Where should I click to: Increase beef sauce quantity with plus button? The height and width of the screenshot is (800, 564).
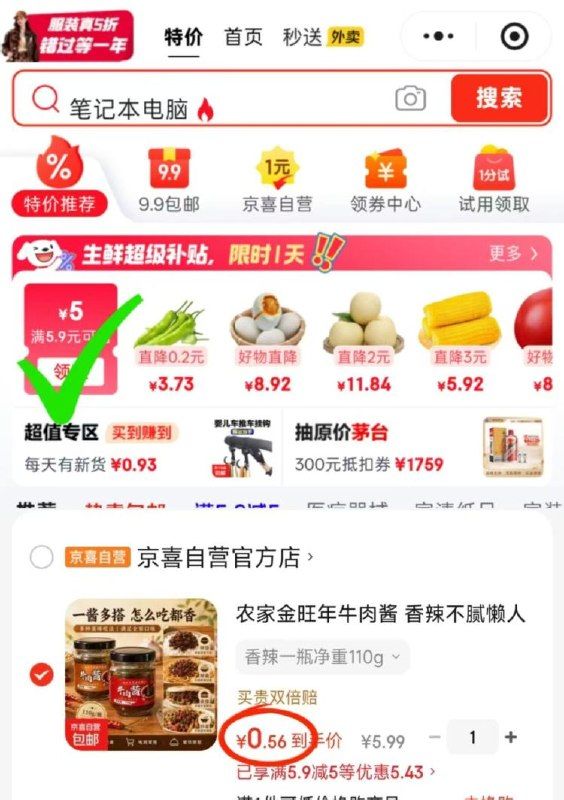click(510, 737)
